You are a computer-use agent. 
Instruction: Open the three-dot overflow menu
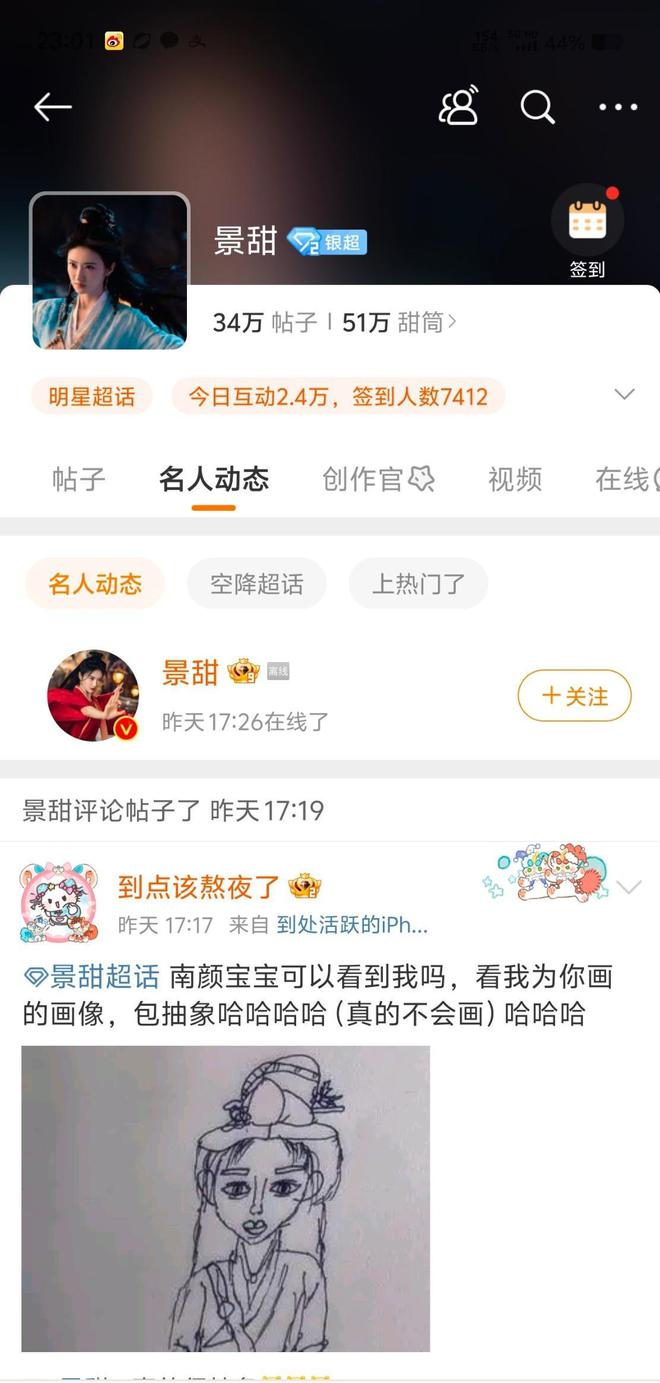(618, 107)
